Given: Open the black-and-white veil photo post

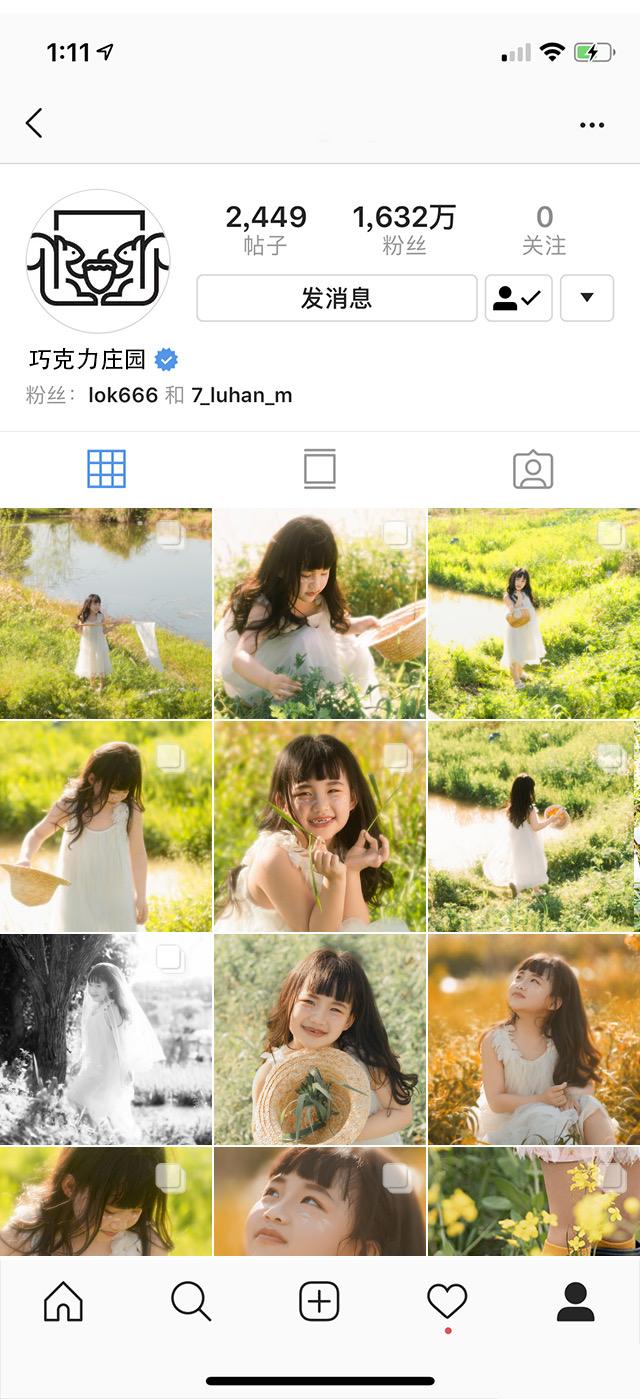Looking at the screenshot, I should click(x=106, y=1039).
